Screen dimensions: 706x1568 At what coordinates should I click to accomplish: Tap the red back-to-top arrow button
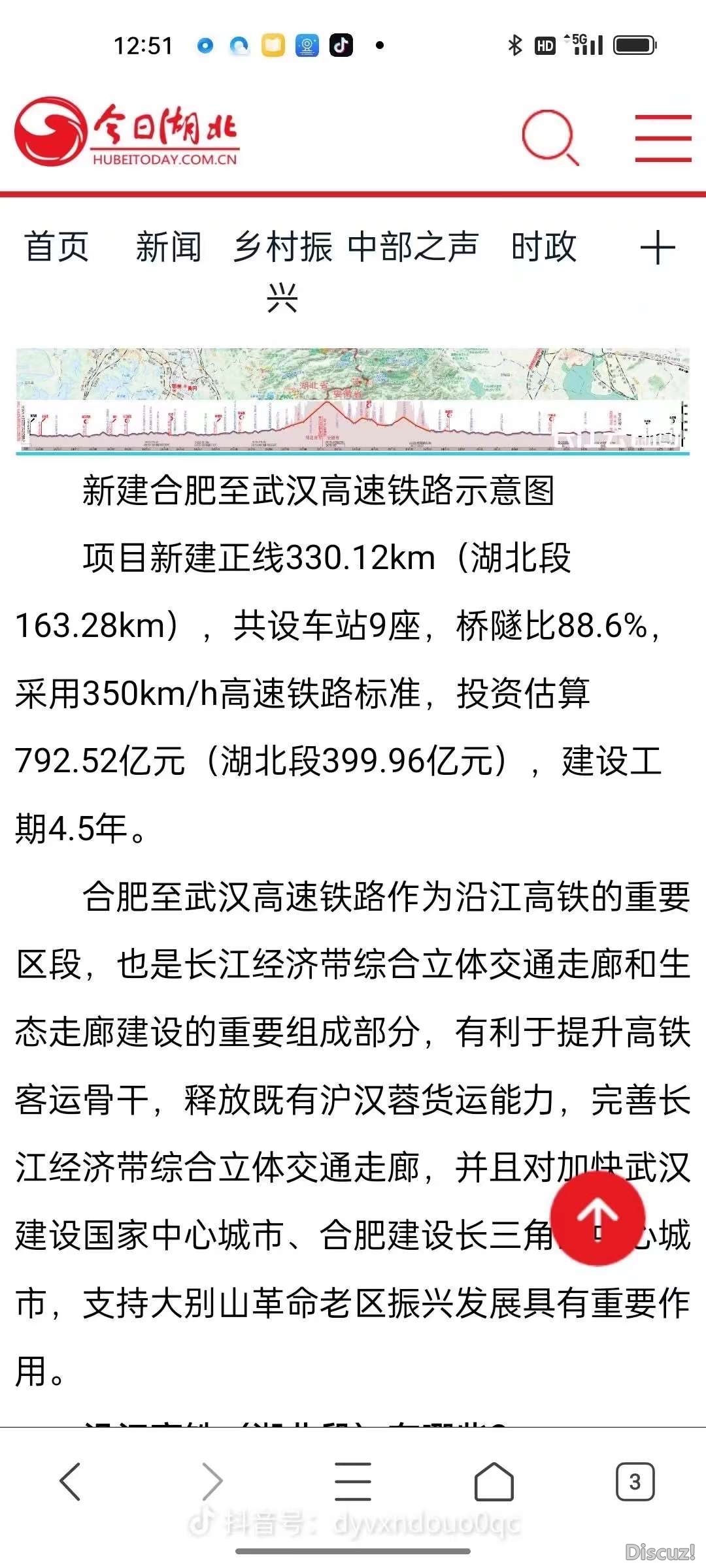coord(597,1217)
